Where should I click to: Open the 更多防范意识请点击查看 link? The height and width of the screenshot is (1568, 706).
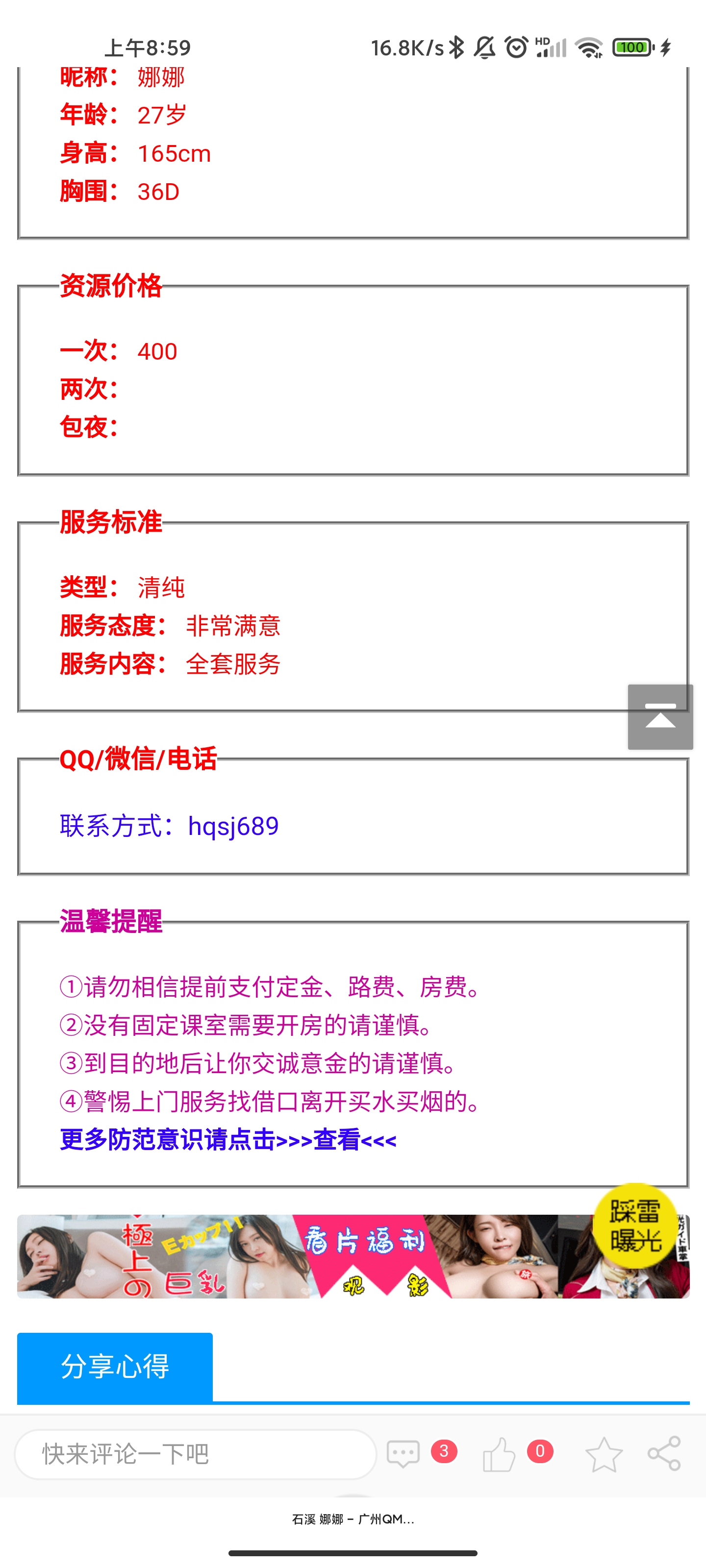coord(228,1139)
